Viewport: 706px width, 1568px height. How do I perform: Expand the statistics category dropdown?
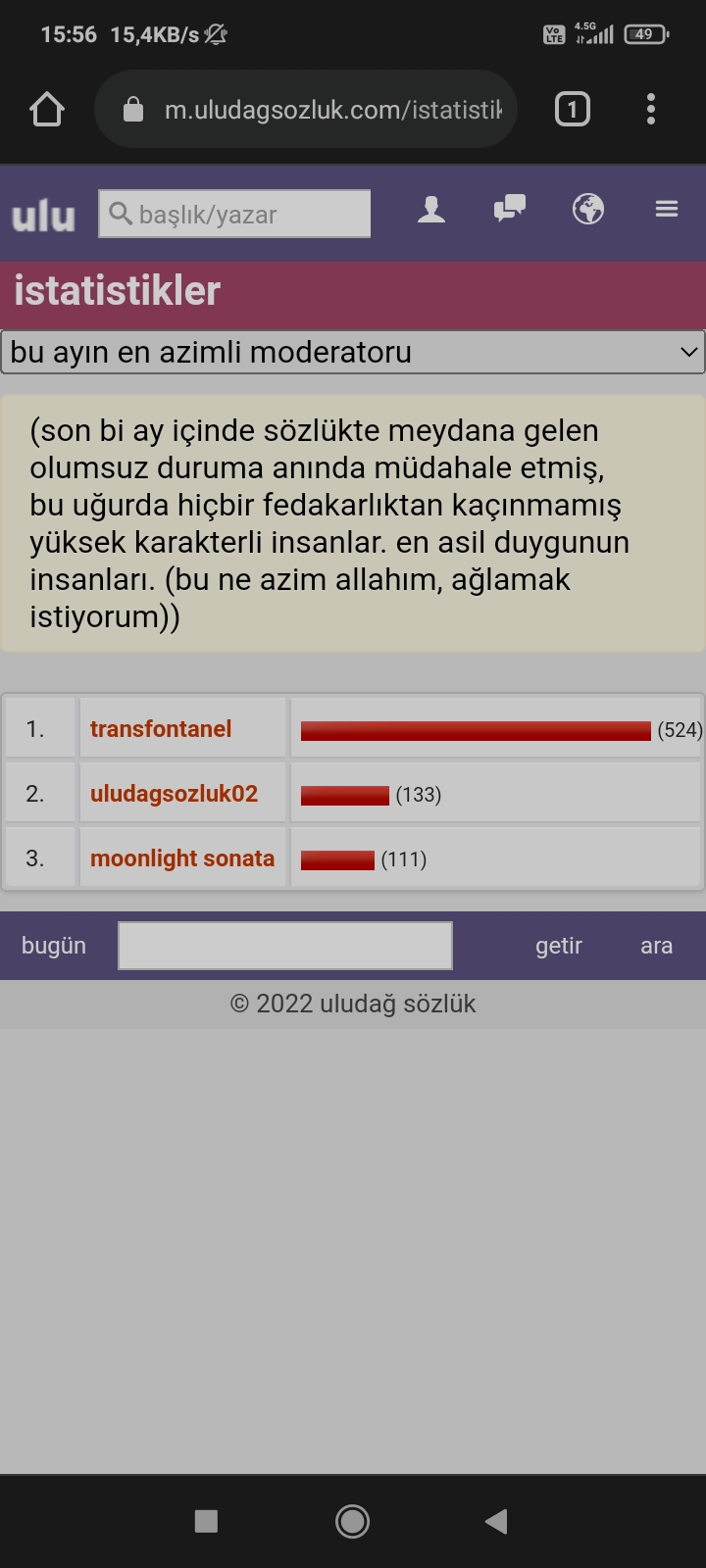tap(353, 352)
